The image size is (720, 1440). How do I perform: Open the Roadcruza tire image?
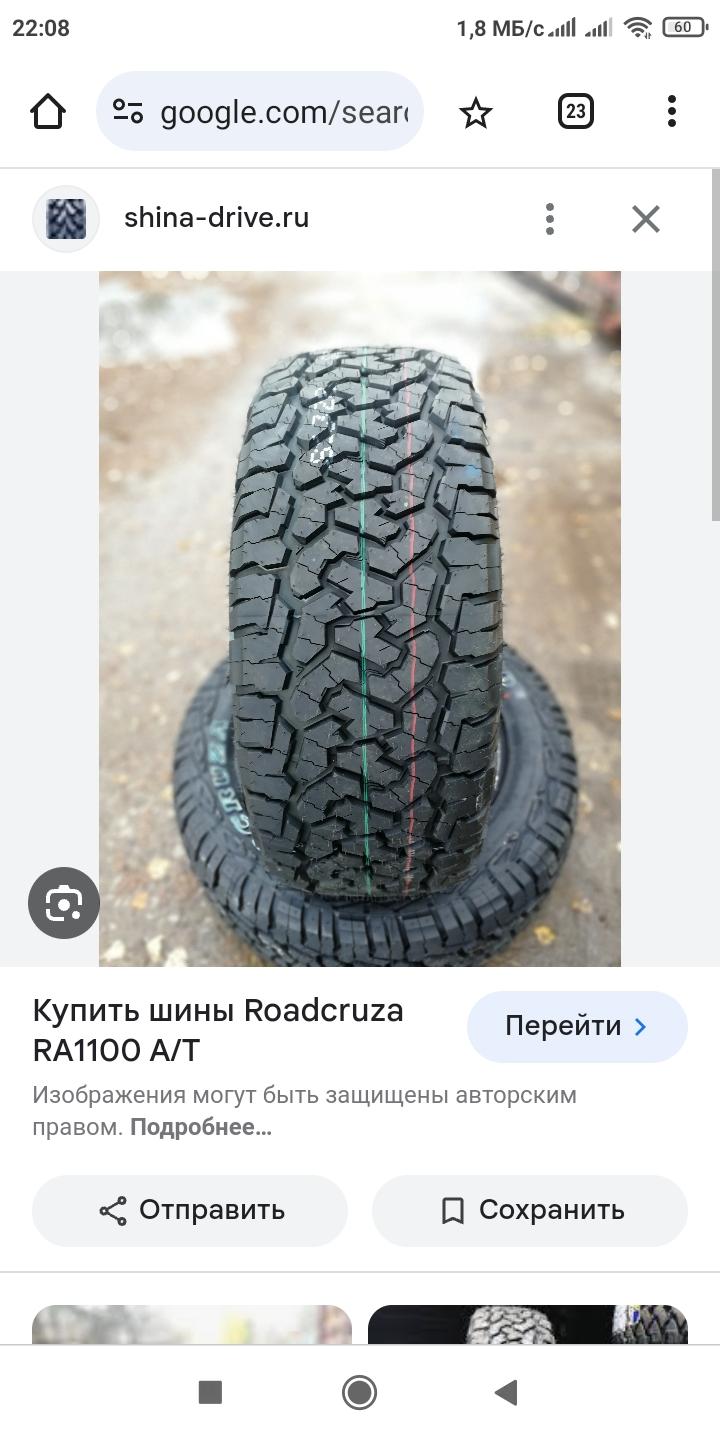click(360, 618)
